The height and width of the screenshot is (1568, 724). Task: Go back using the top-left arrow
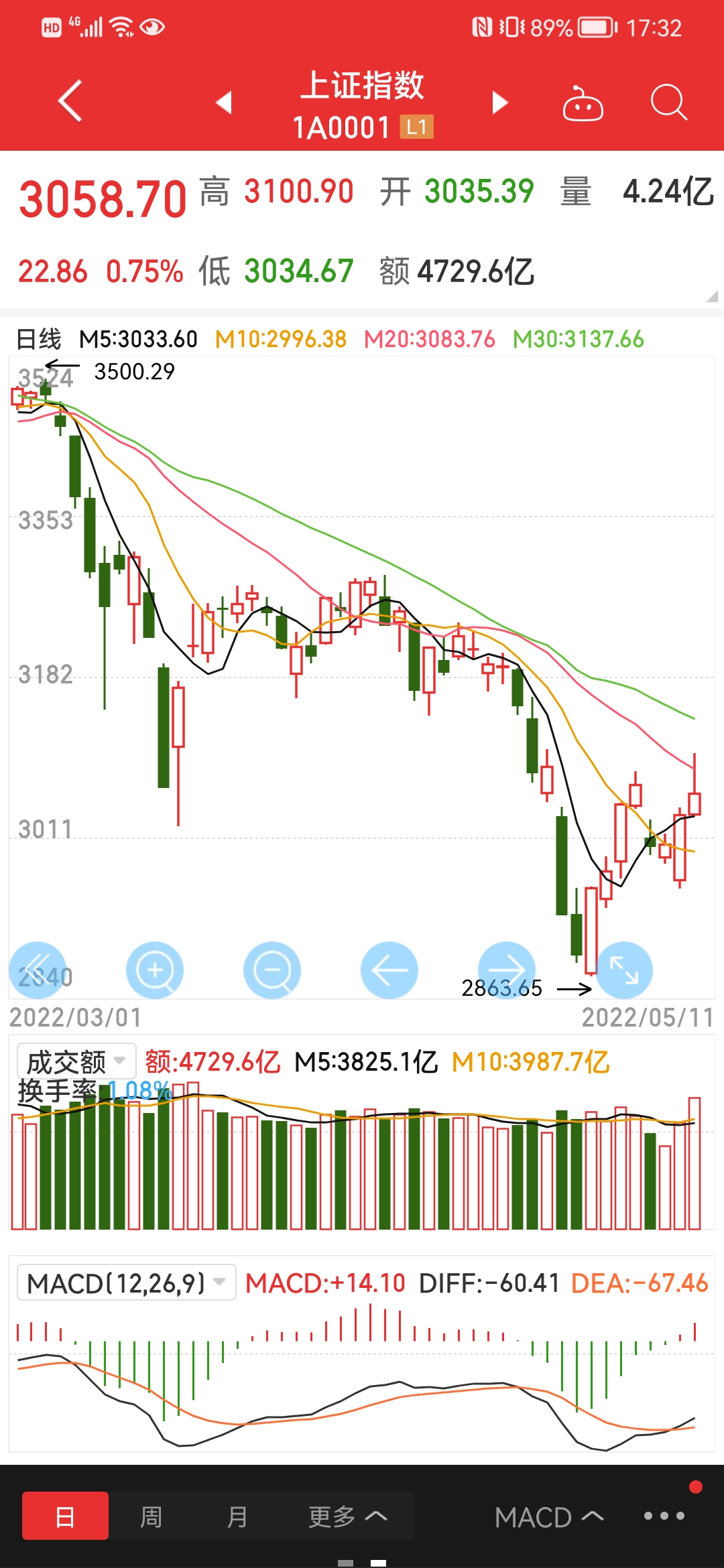[x=70, y=101]
